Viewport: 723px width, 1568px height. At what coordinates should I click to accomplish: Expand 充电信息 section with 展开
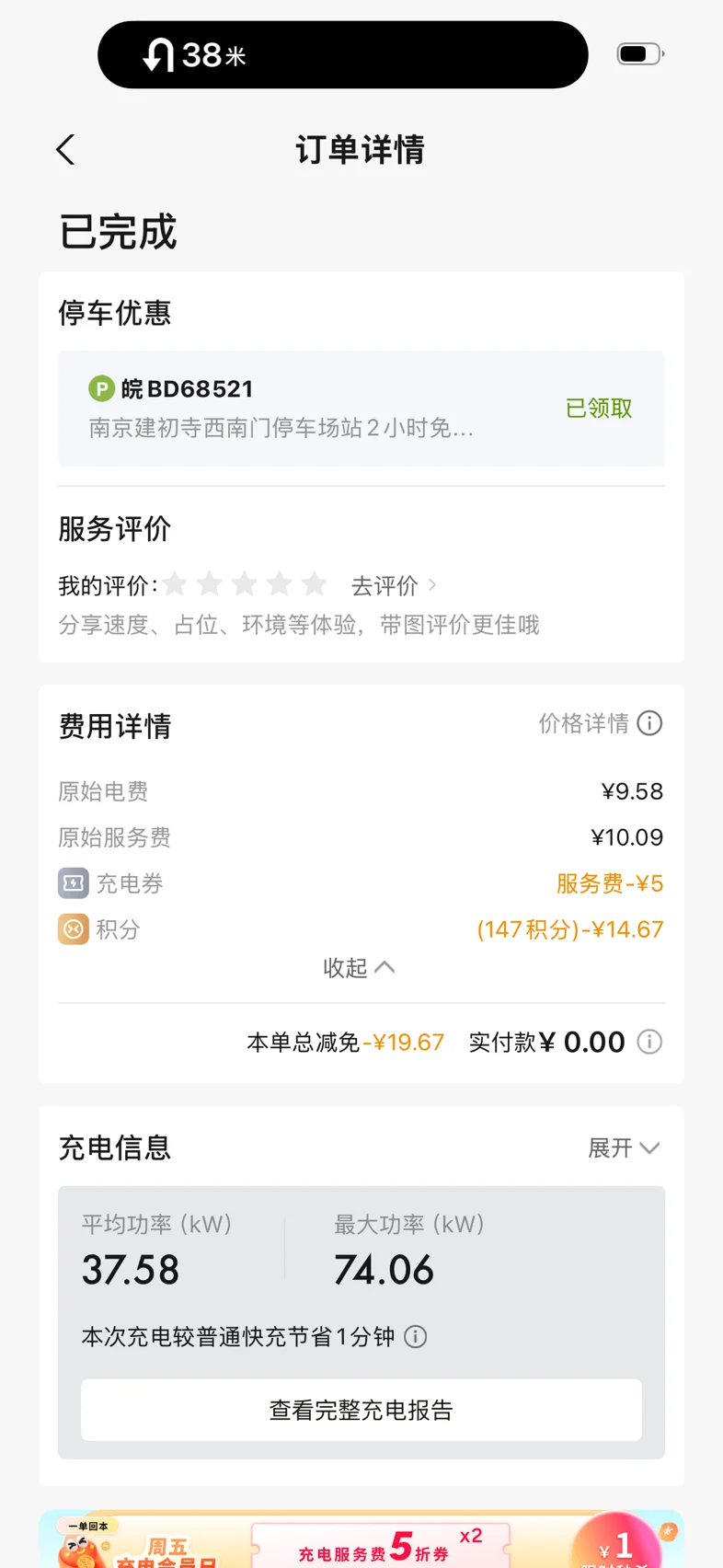(624, 1147)
